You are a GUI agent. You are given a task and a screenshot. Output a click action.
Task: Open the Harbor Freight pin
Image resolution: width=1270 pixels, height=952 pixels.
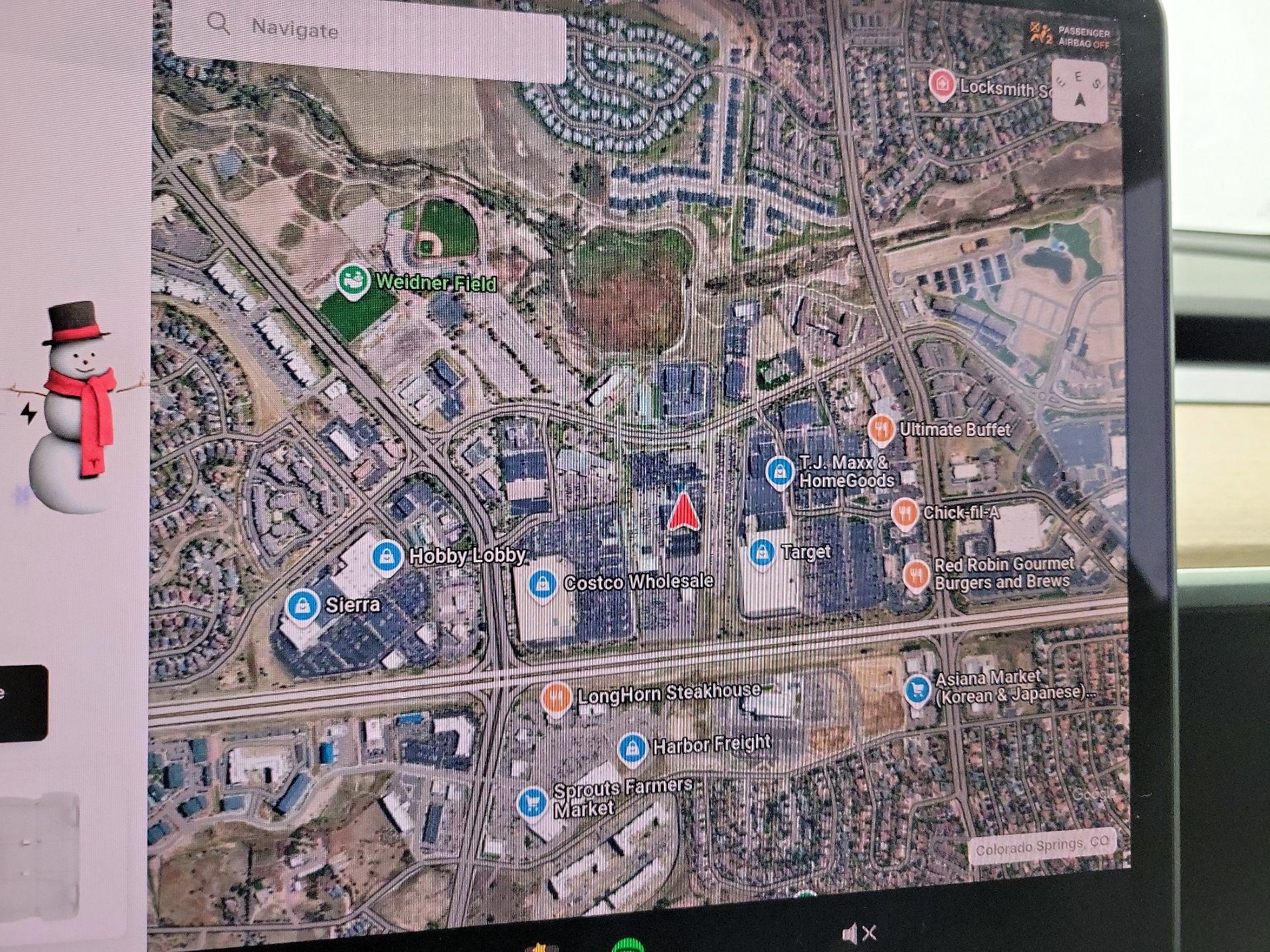coord(632,748)
